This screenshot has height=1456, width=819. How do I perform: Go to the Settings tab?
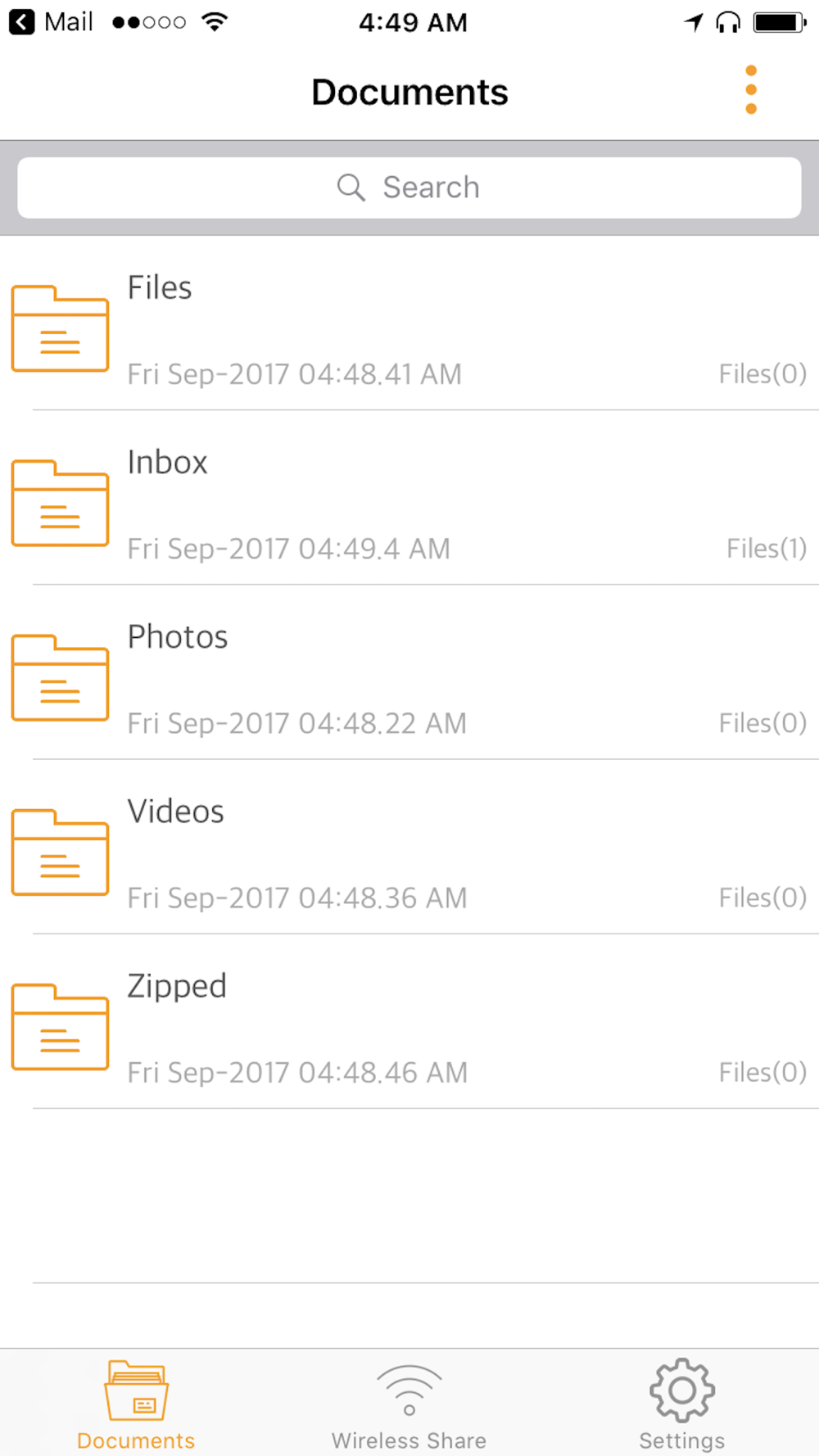(681, 1404)
